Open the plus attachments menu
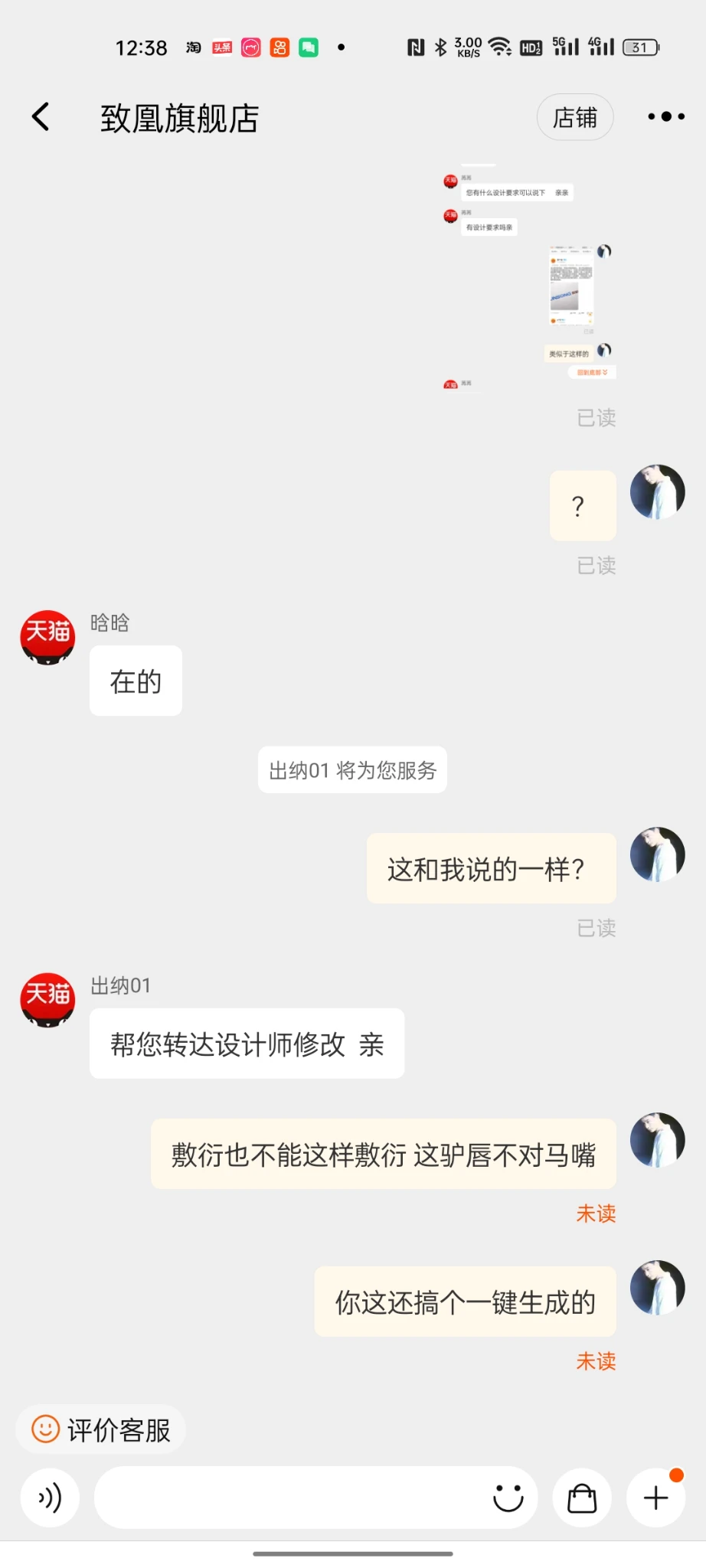This screenshot has width=706, height=1568. pyautogui.click(x=655, y=1498)
